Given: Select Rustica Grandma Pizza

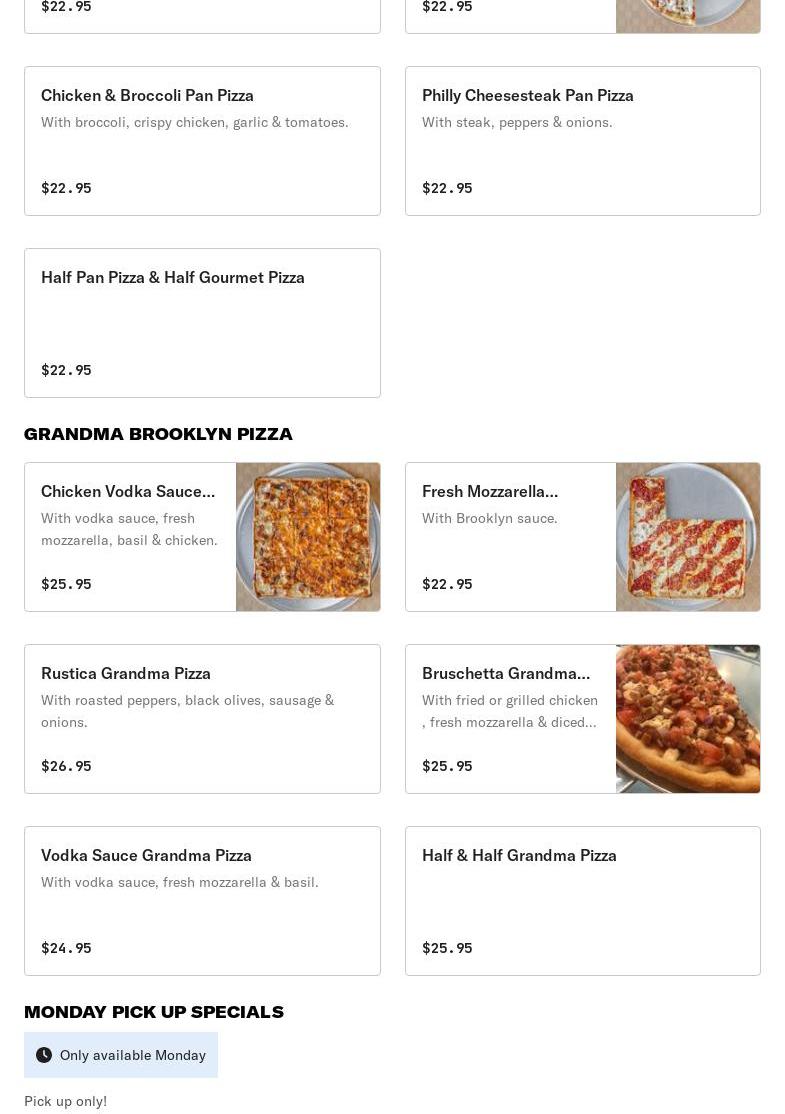Looking at the screenshot, I should click(x=202, y=719).
